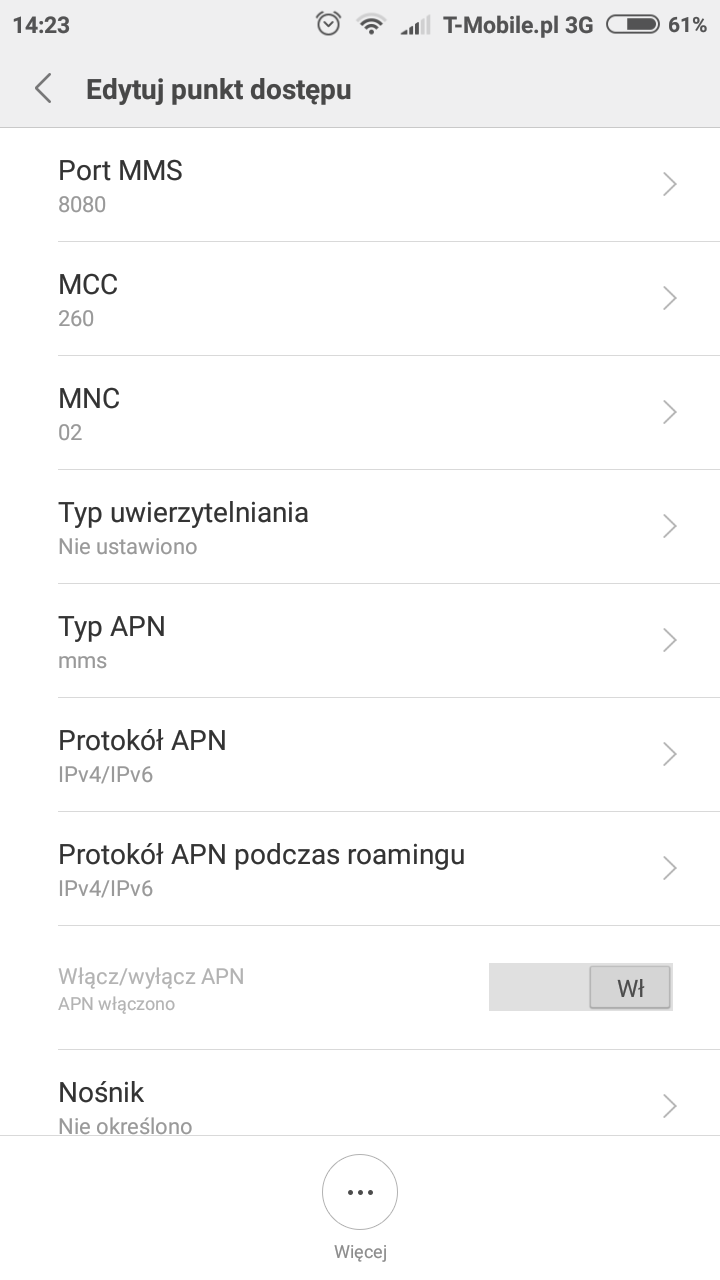720x1280 pixels.
Task: Go back from Edytuj punkt dostępu
Action: point(42,89)
